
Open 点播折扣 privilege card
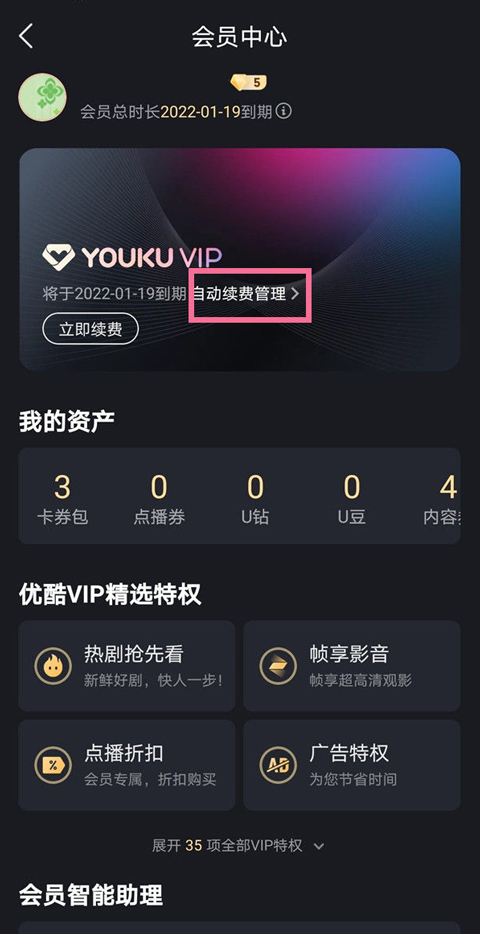coord(127,765)
